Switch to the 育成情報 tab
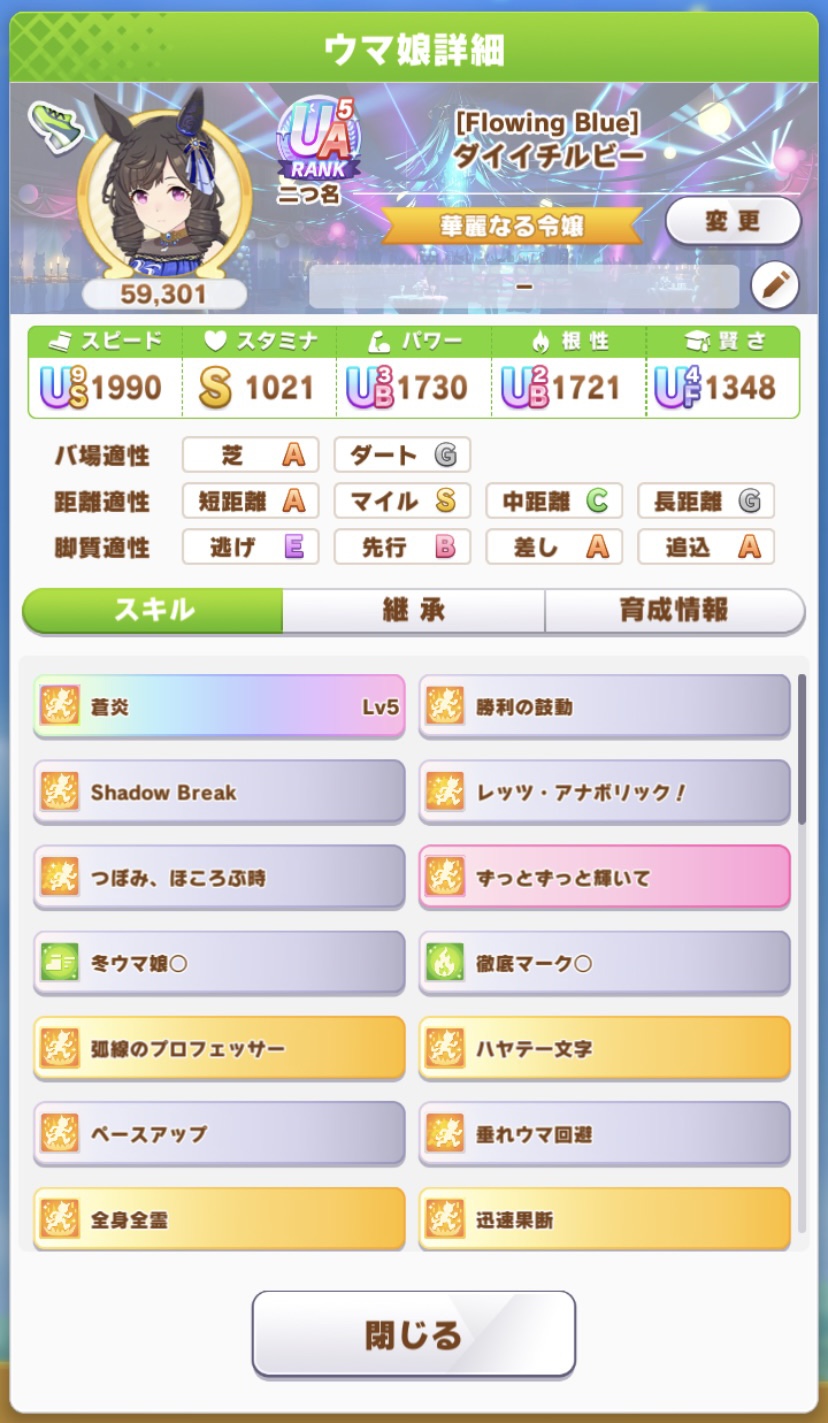This screenshot has width=828, height=1423. [674, 611]
